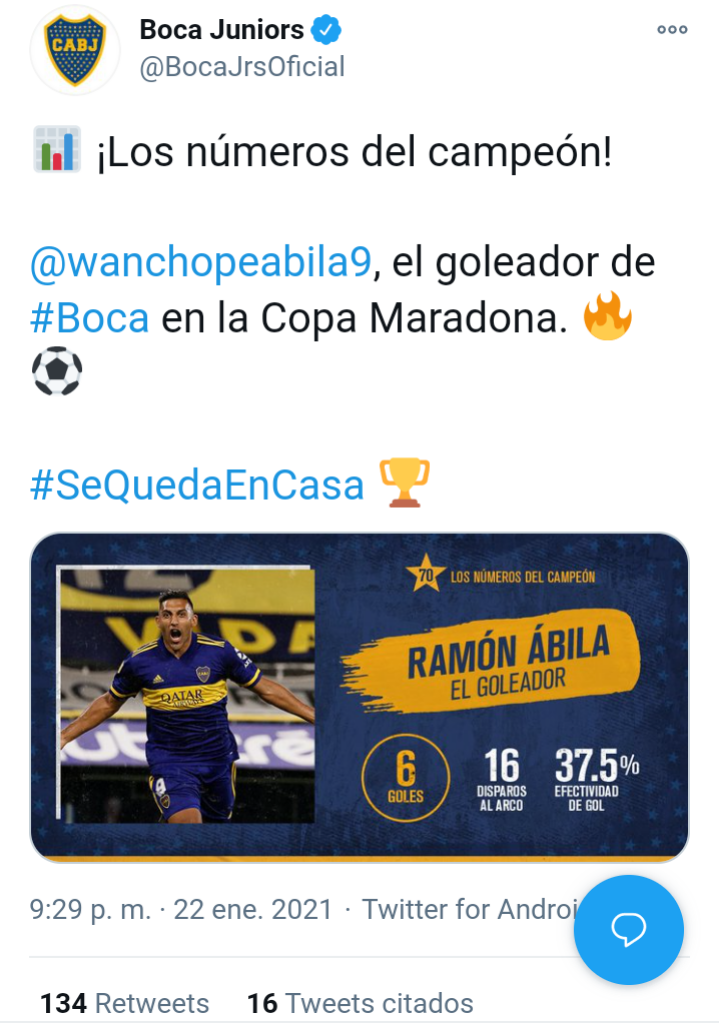
Task: Reply with the floating compose button
Action: (x=628, y=929)
